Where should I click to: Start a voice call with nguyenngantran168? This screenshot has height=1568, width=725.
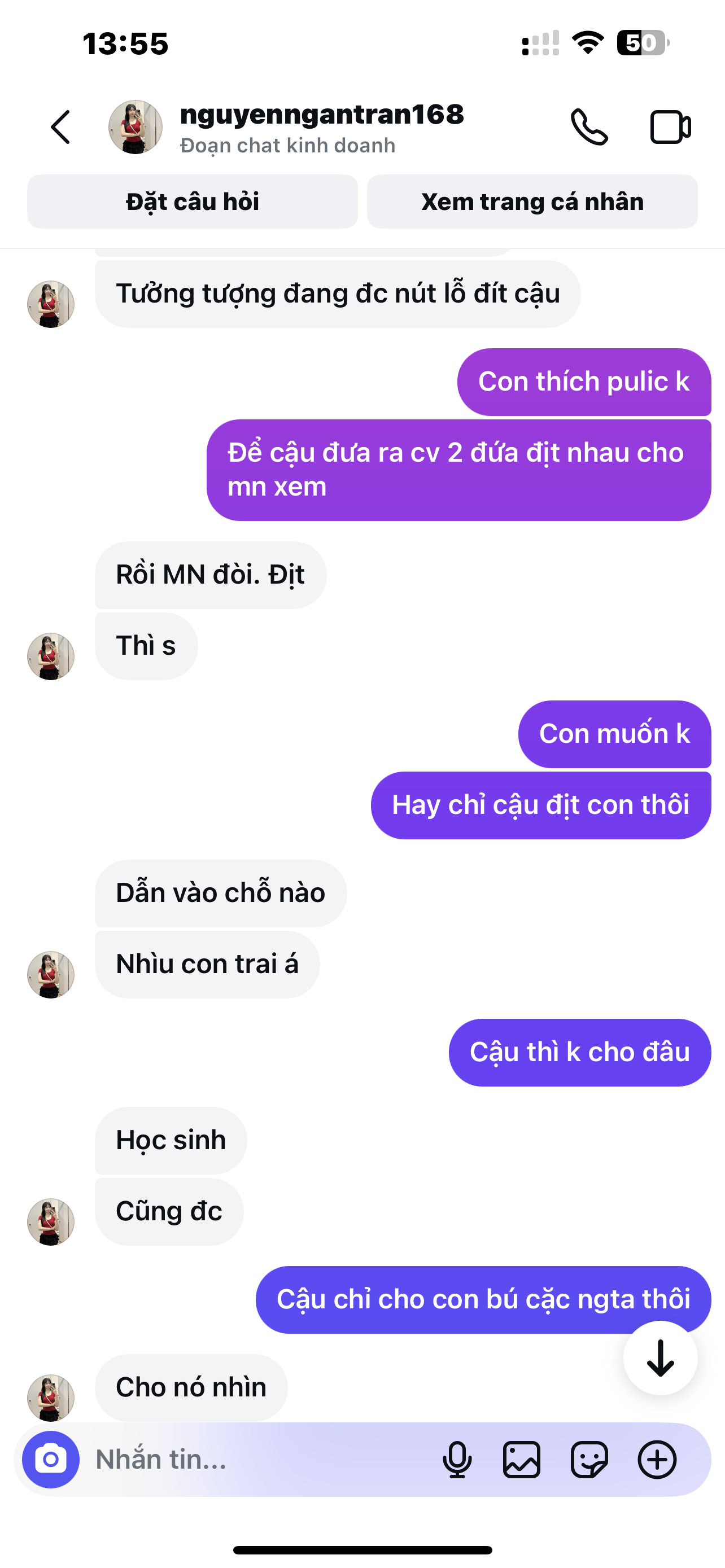click(x=589, y=127)
